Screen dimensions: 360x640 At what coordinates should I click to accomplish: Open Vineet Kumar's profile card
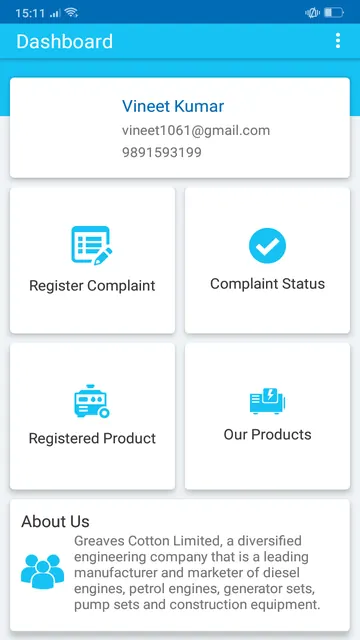[x=180, y=127]
